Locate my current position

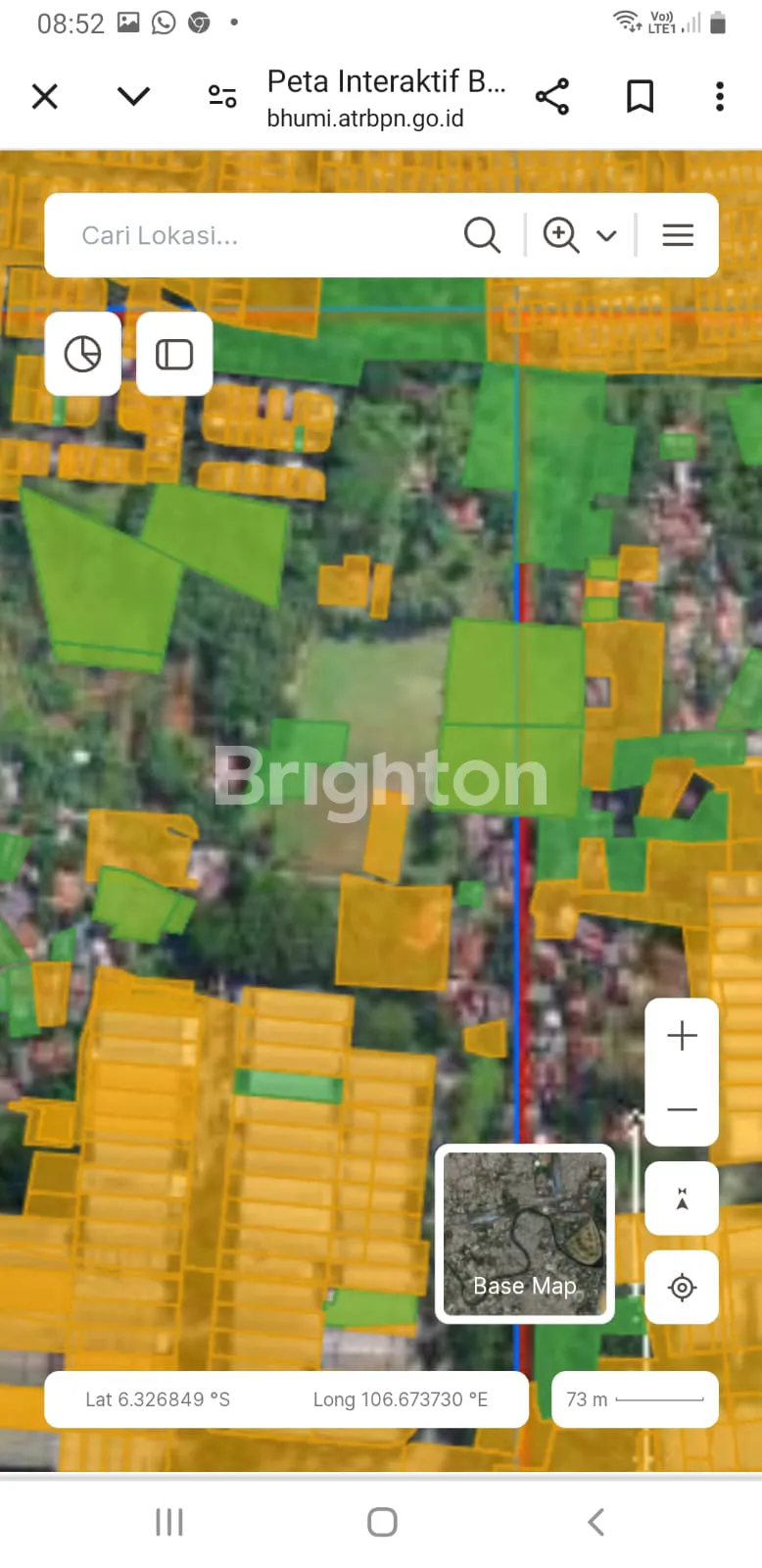pos(682,1287)
